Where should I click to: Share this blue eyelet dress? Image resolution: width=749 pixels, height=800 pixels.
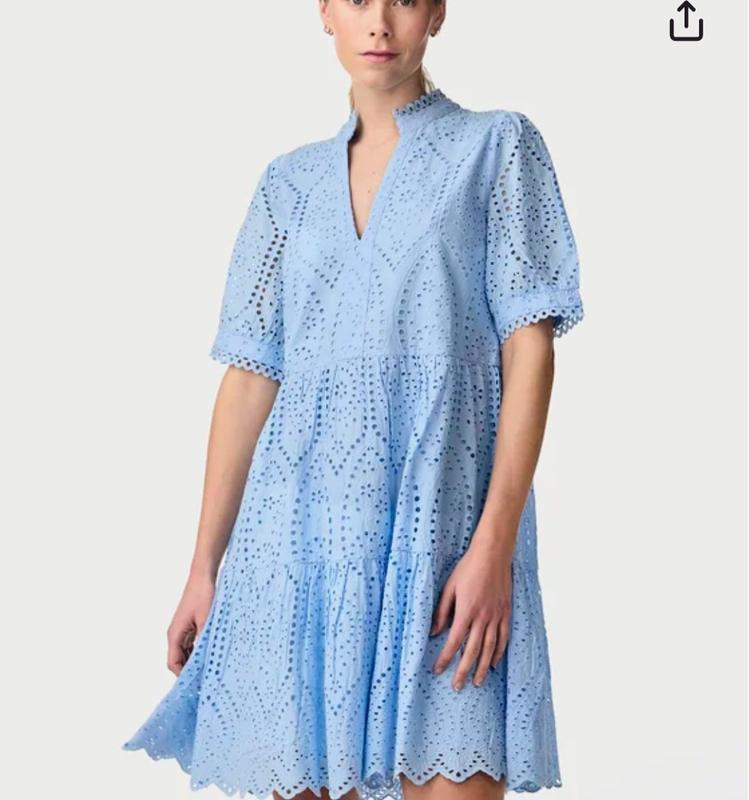coord(686,21)
